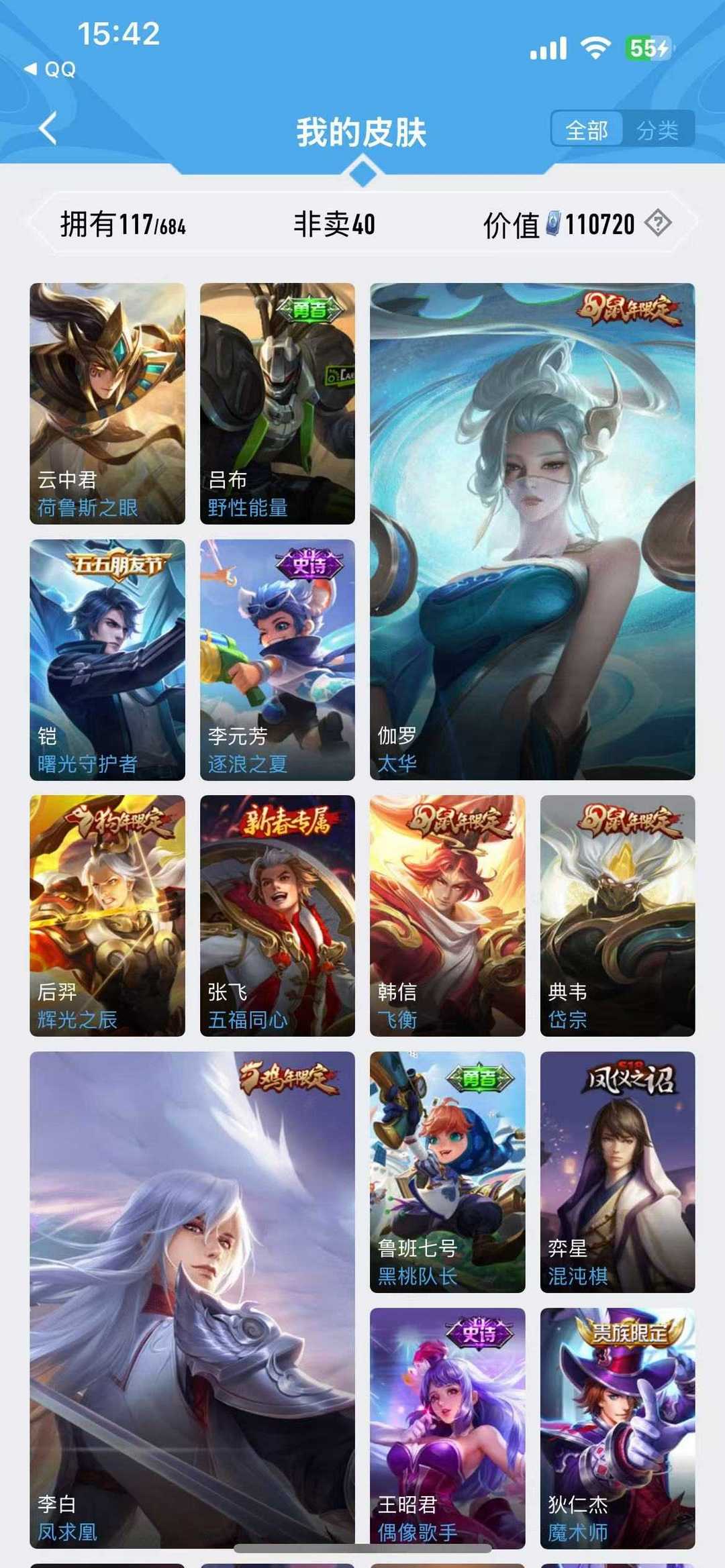
Task: Open 铠 曙光守护者 skin
Action: tap(107, 660)
